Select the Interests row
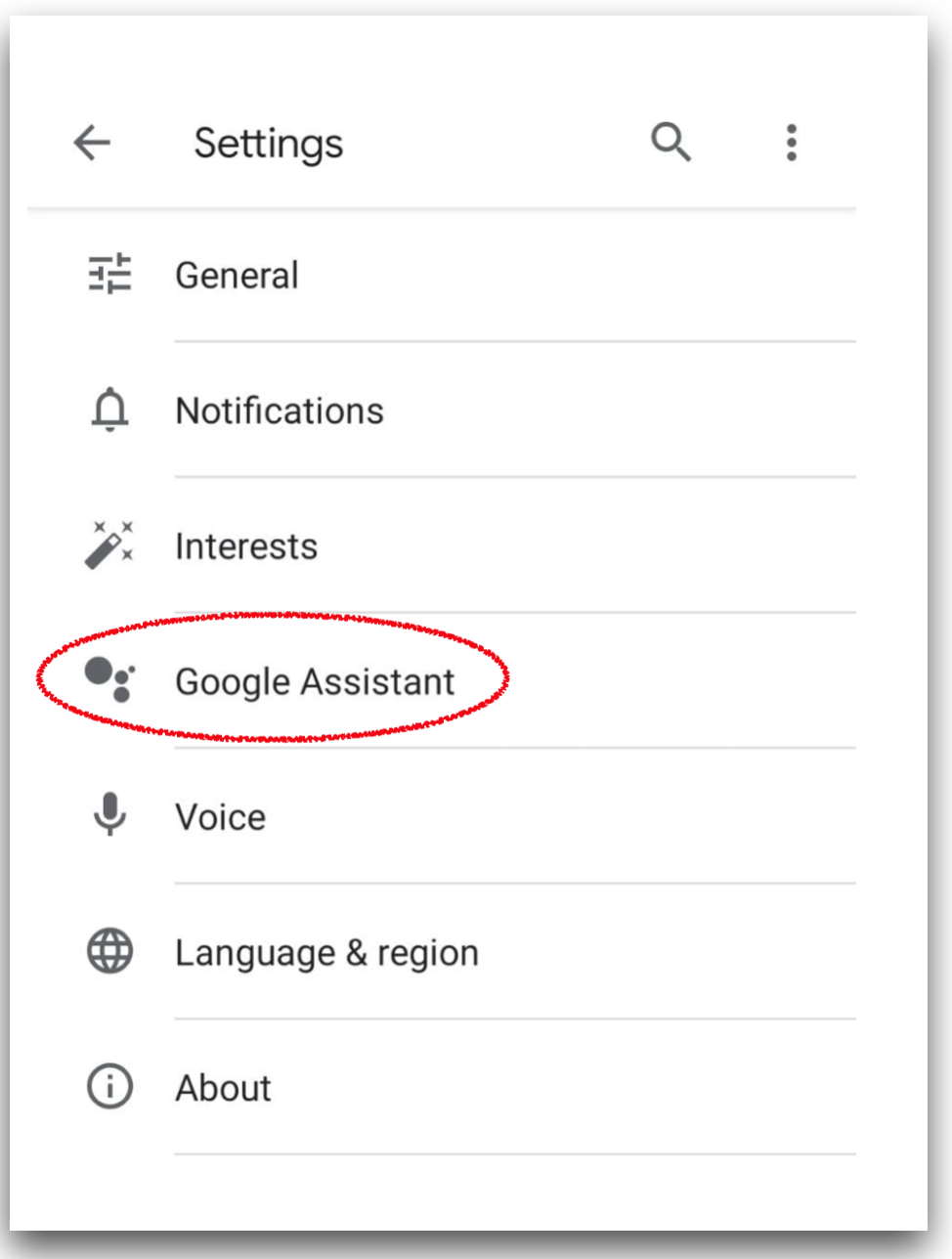 click(x=246, y=545)
